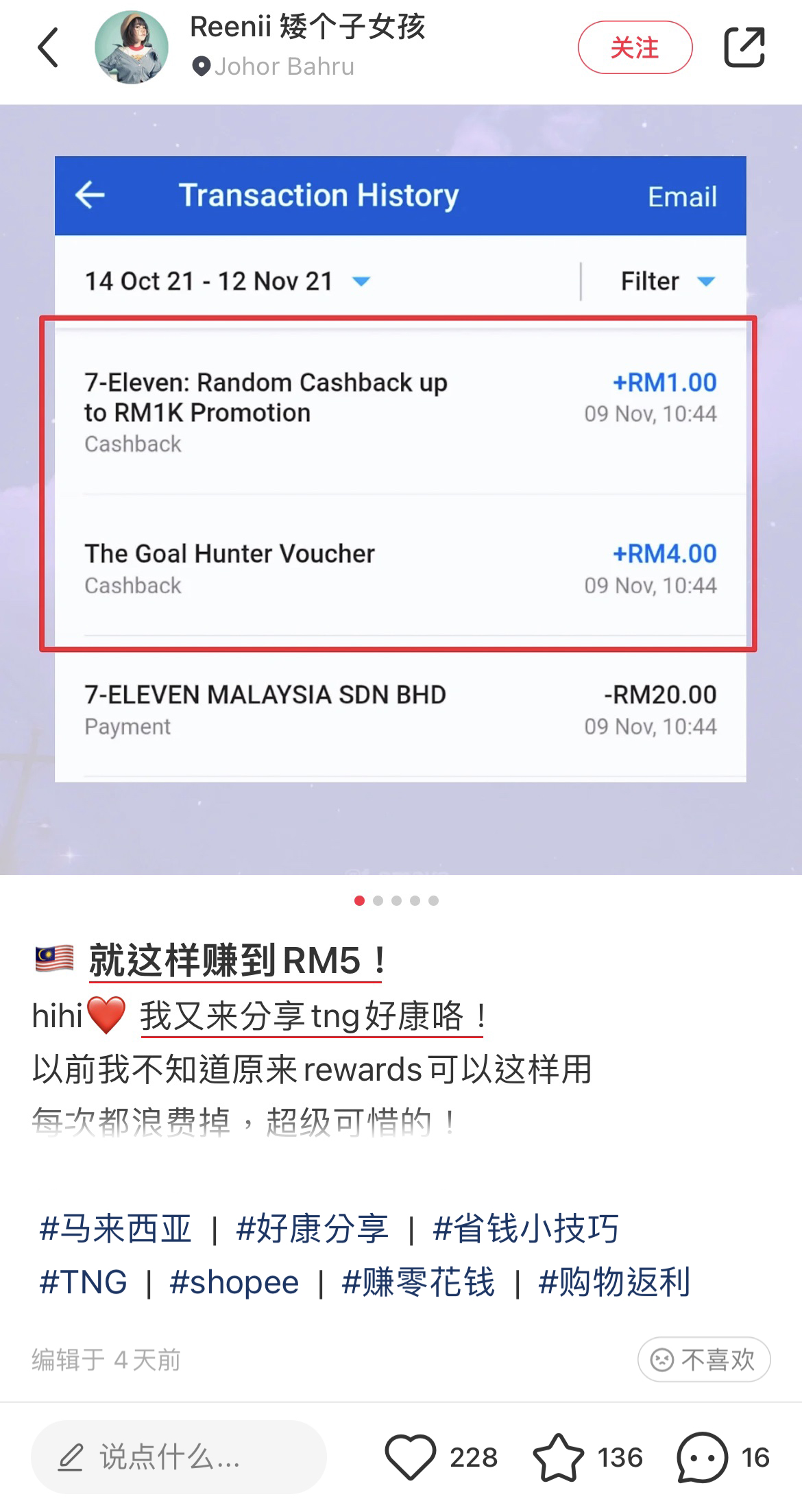Go back using the top-left arrow
Viewport: 802px width, 1512px height.
coord(48,48)
